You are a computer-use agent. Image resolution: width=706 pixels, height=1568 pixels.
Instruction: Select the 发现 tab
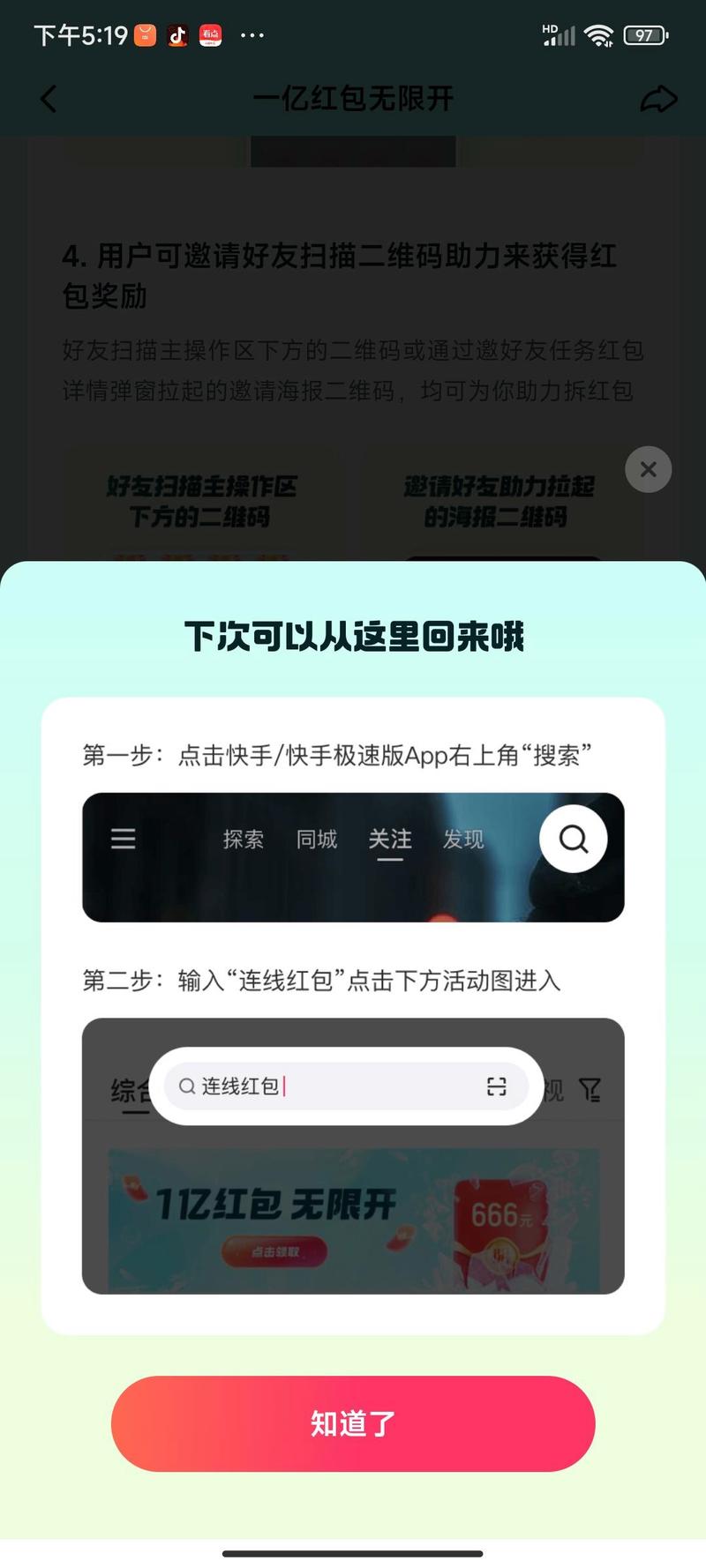tap(463, 840)
